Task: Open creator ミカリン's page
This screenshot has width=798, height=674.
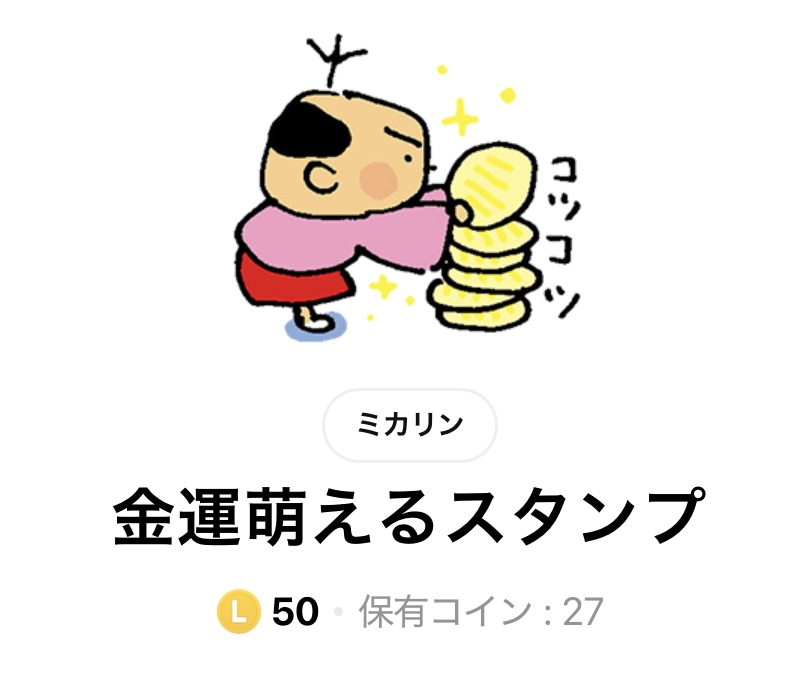Action: pos(410,424)
